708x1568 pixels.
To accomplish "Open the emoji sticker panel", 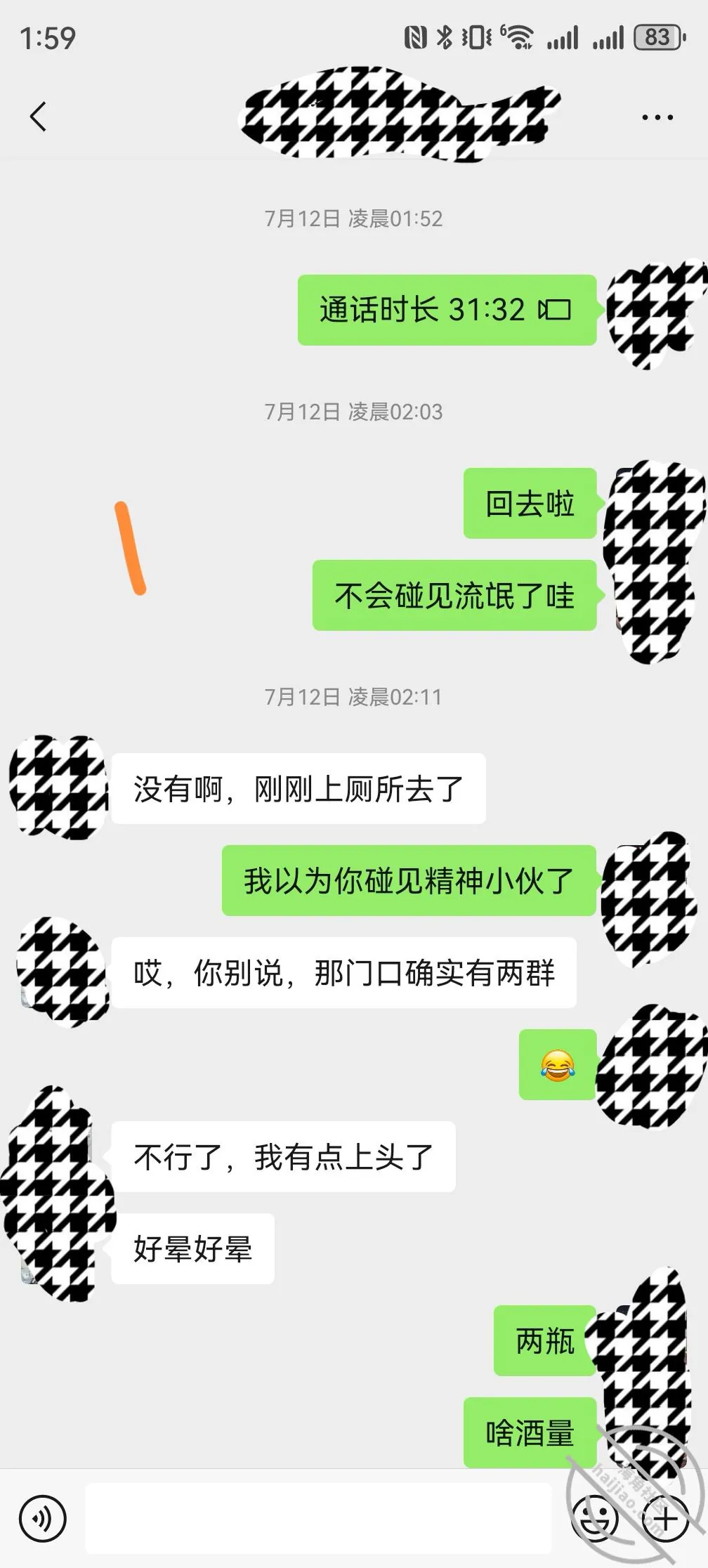I will [595, 1519].
